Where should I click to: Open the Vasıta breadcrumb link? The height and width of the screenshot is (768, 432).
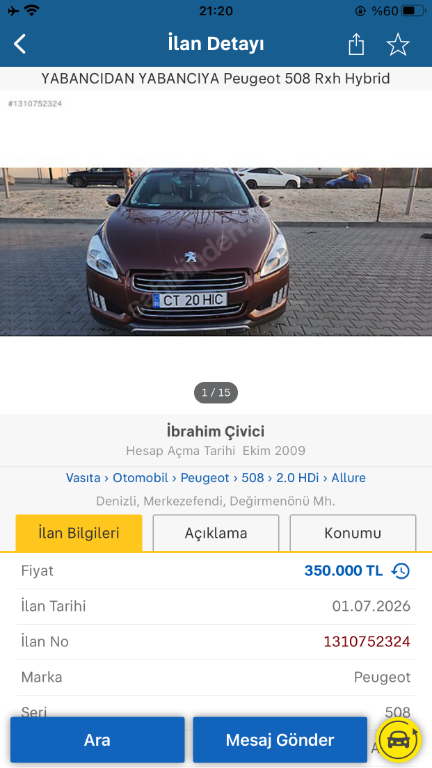point(83,478)
